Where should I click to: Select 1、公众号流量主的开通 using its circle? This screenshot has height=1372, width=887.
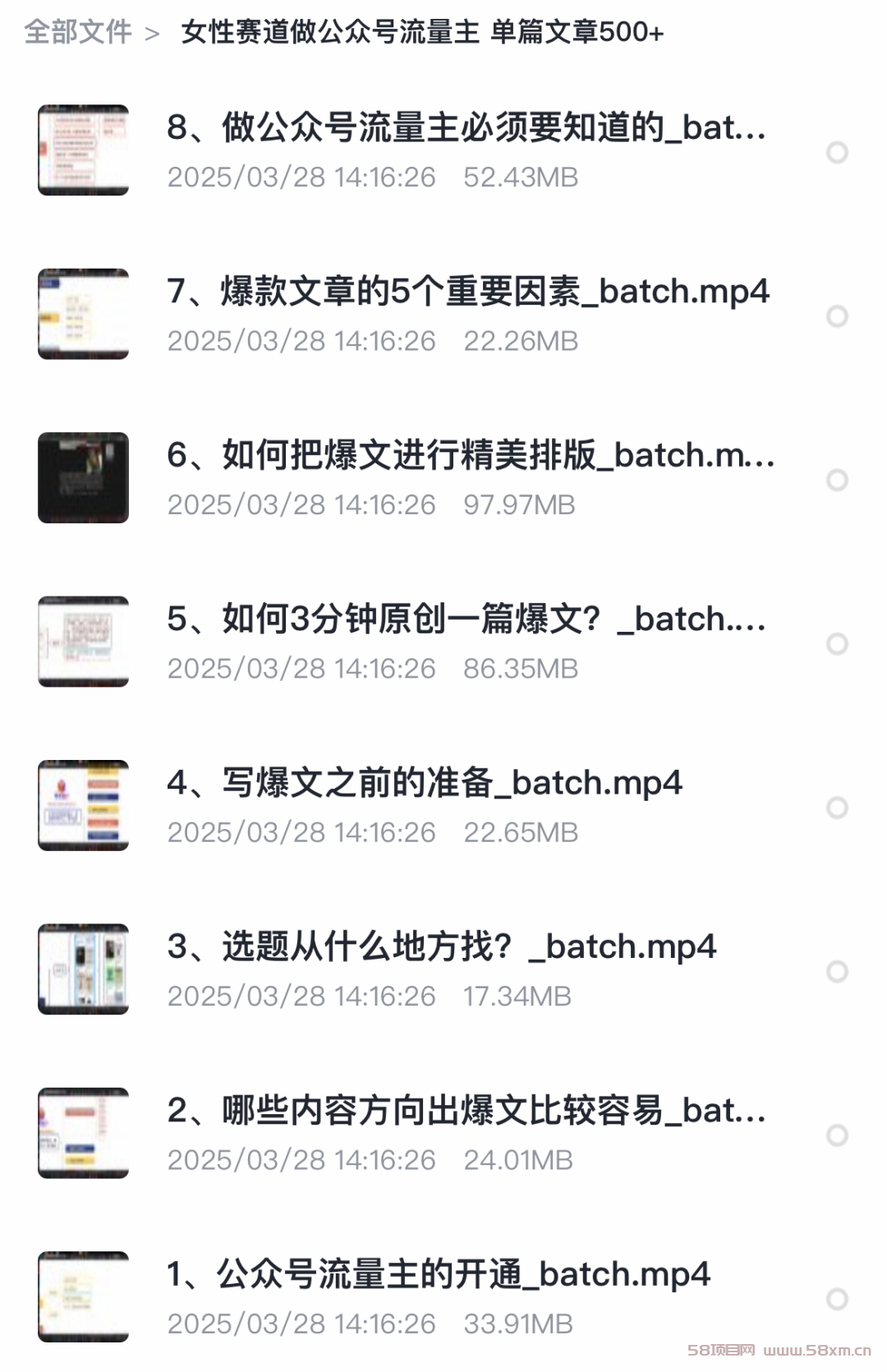click(837, 1299)
